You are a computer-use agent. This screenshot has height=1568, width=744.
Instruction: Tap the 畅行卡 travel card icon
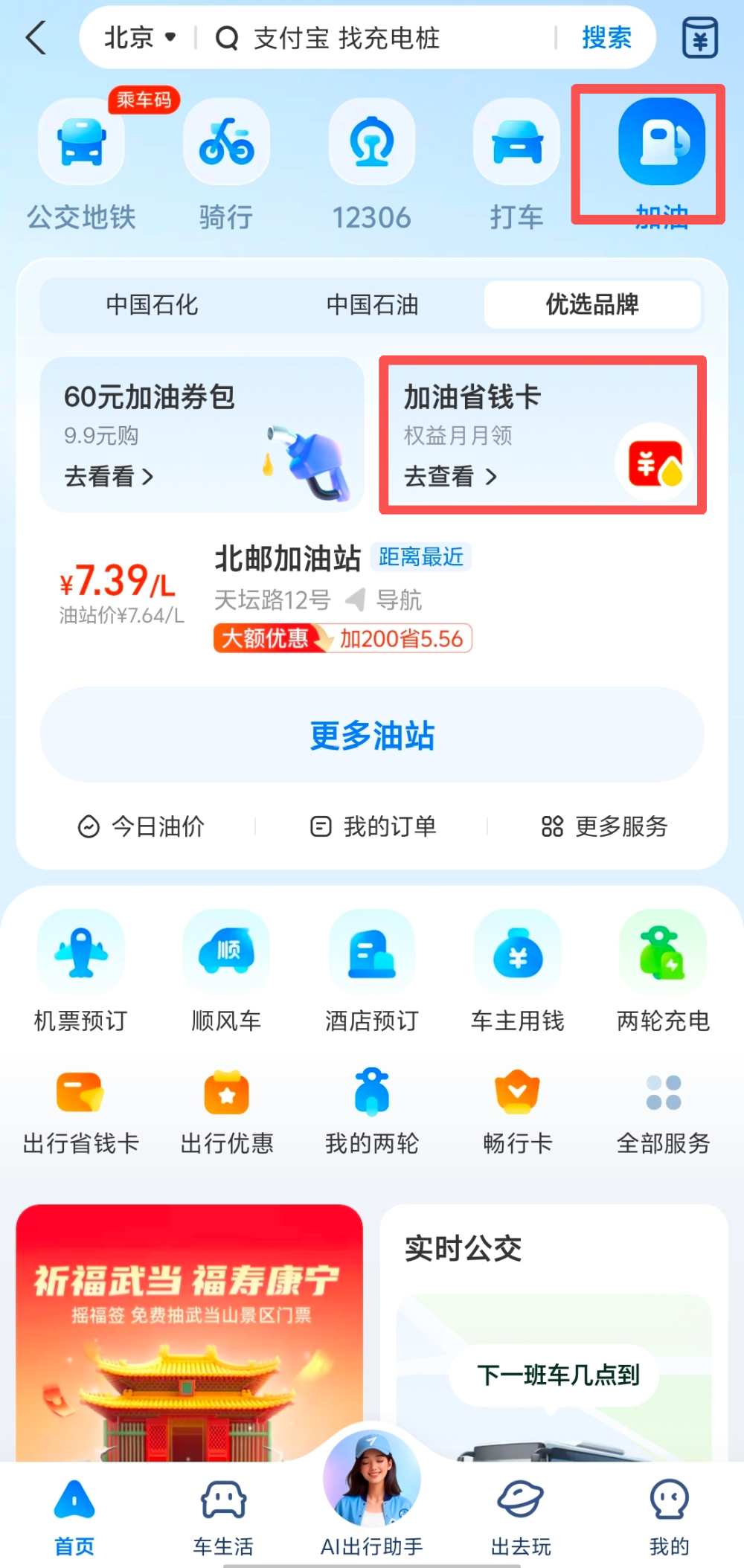click(516, 1108)
